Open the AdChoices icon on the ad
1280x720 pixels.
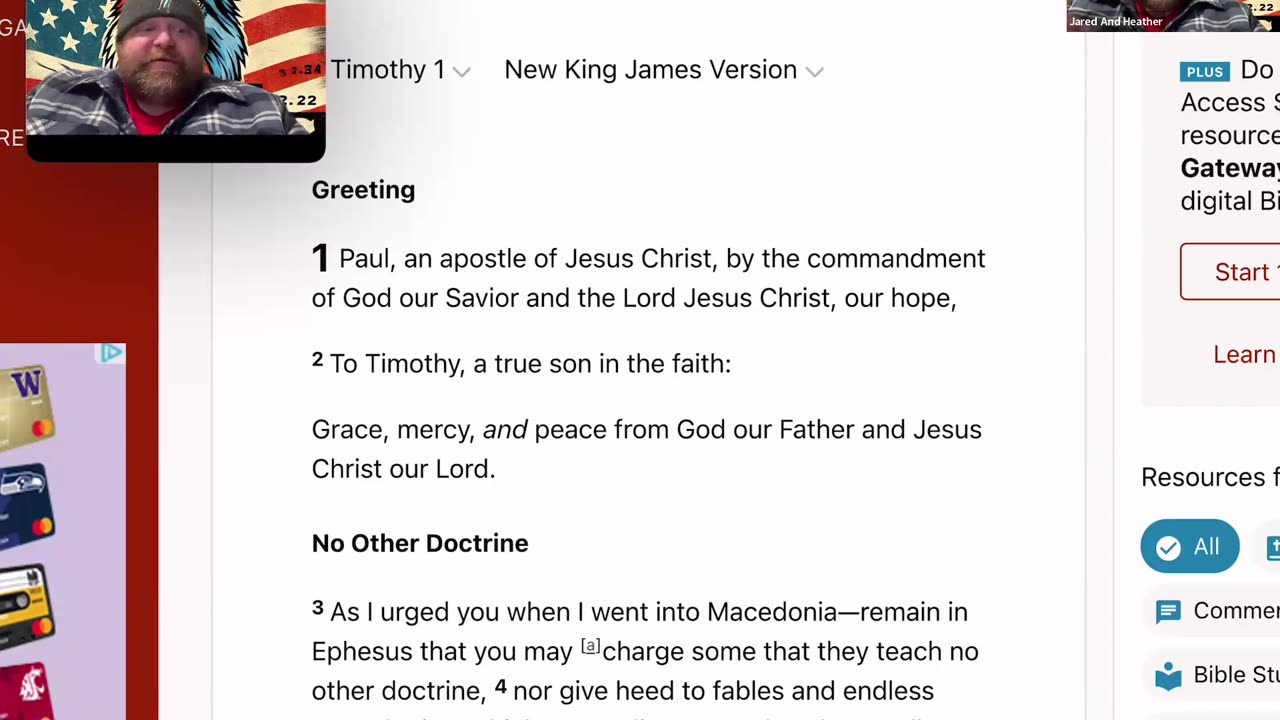click(111, 353)
